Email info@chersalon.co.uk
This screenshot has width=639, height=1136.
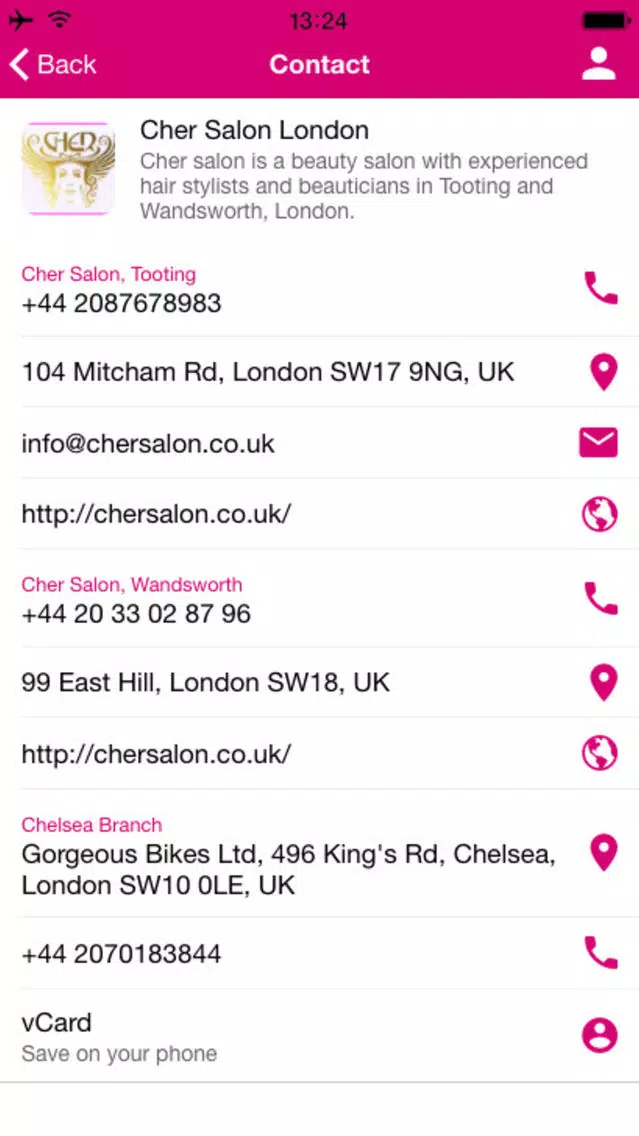599,443
